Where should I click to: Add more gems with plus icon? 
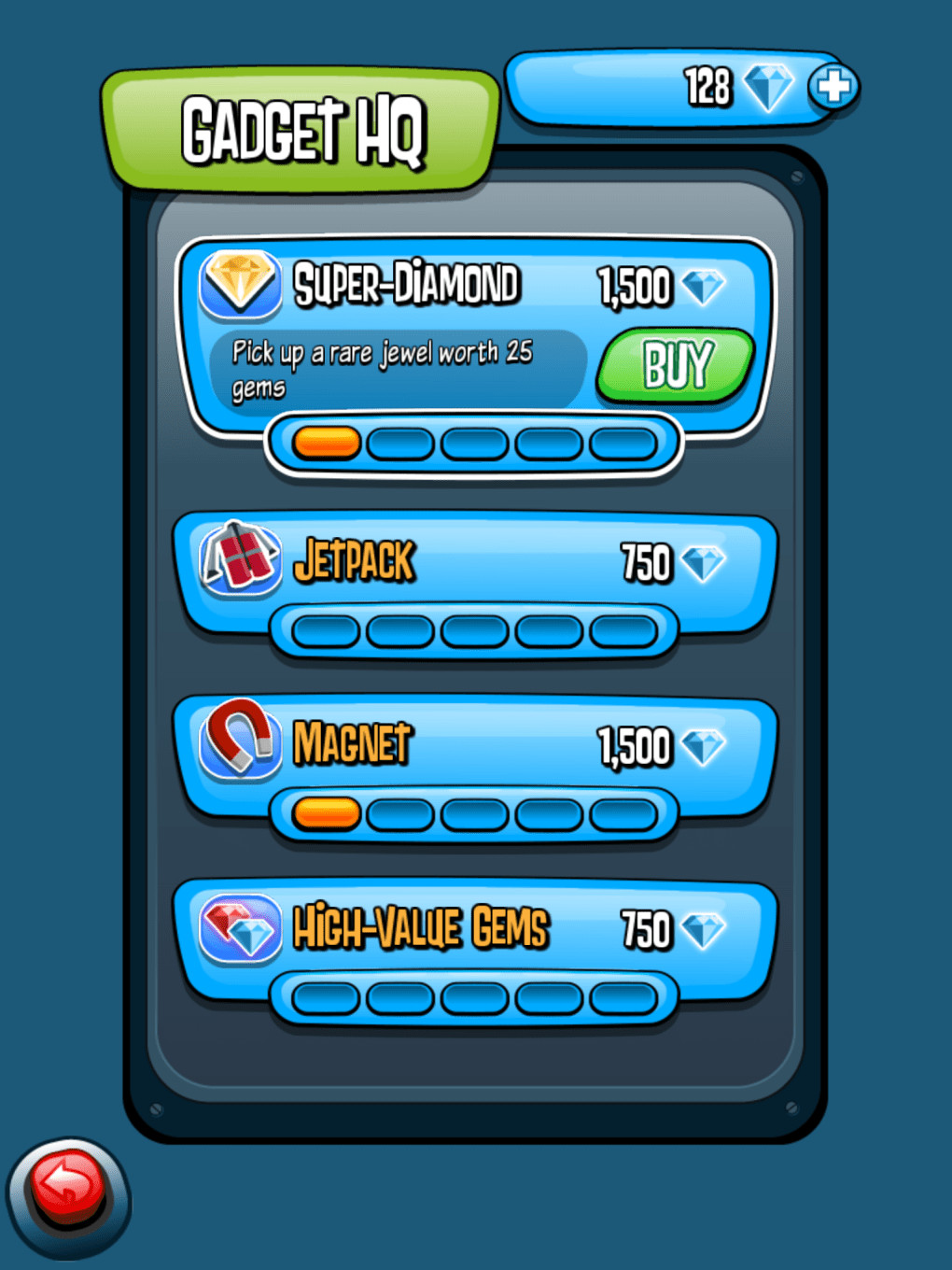(x=833, y=88)
